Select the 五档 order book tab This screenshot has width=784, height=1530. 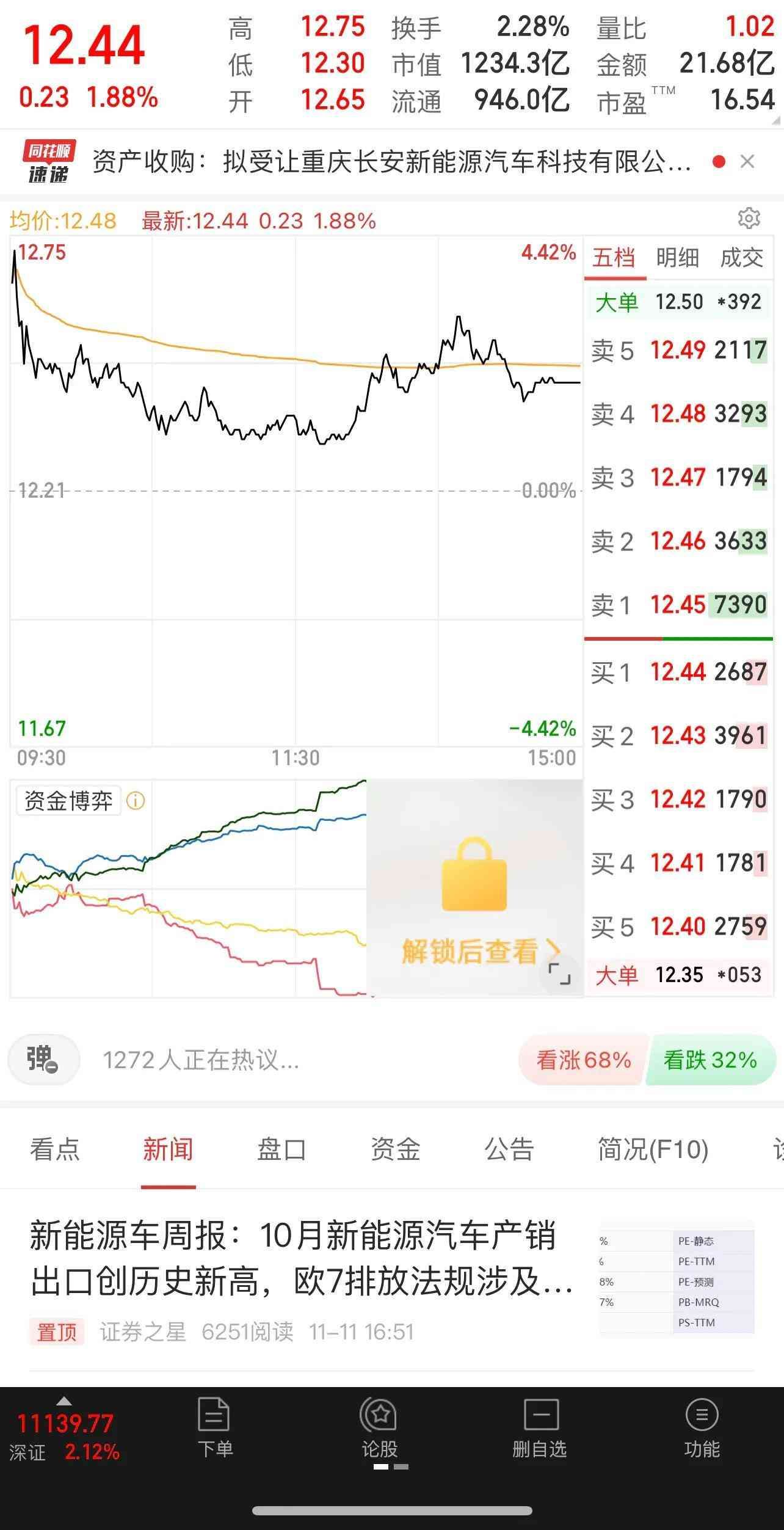[x=614, y=258]
